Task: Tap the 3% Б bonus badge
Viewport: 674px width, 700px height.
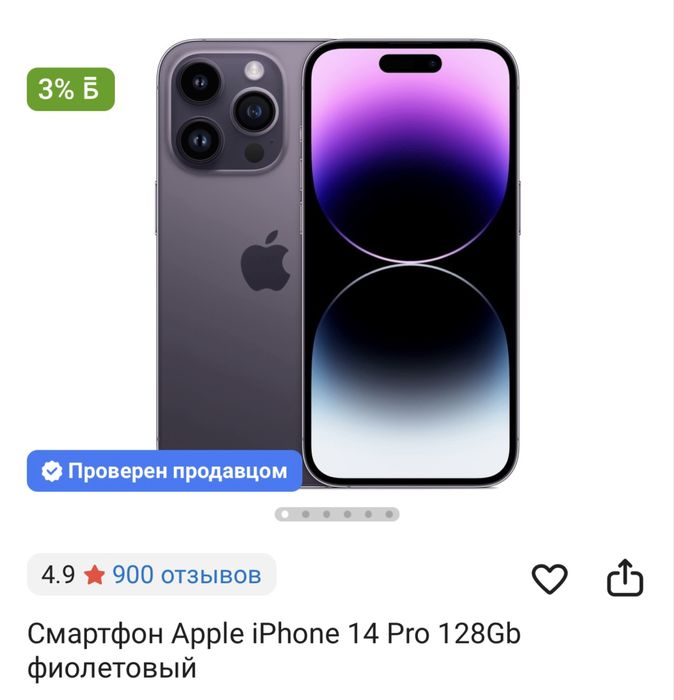Action: tap(70, 89)
